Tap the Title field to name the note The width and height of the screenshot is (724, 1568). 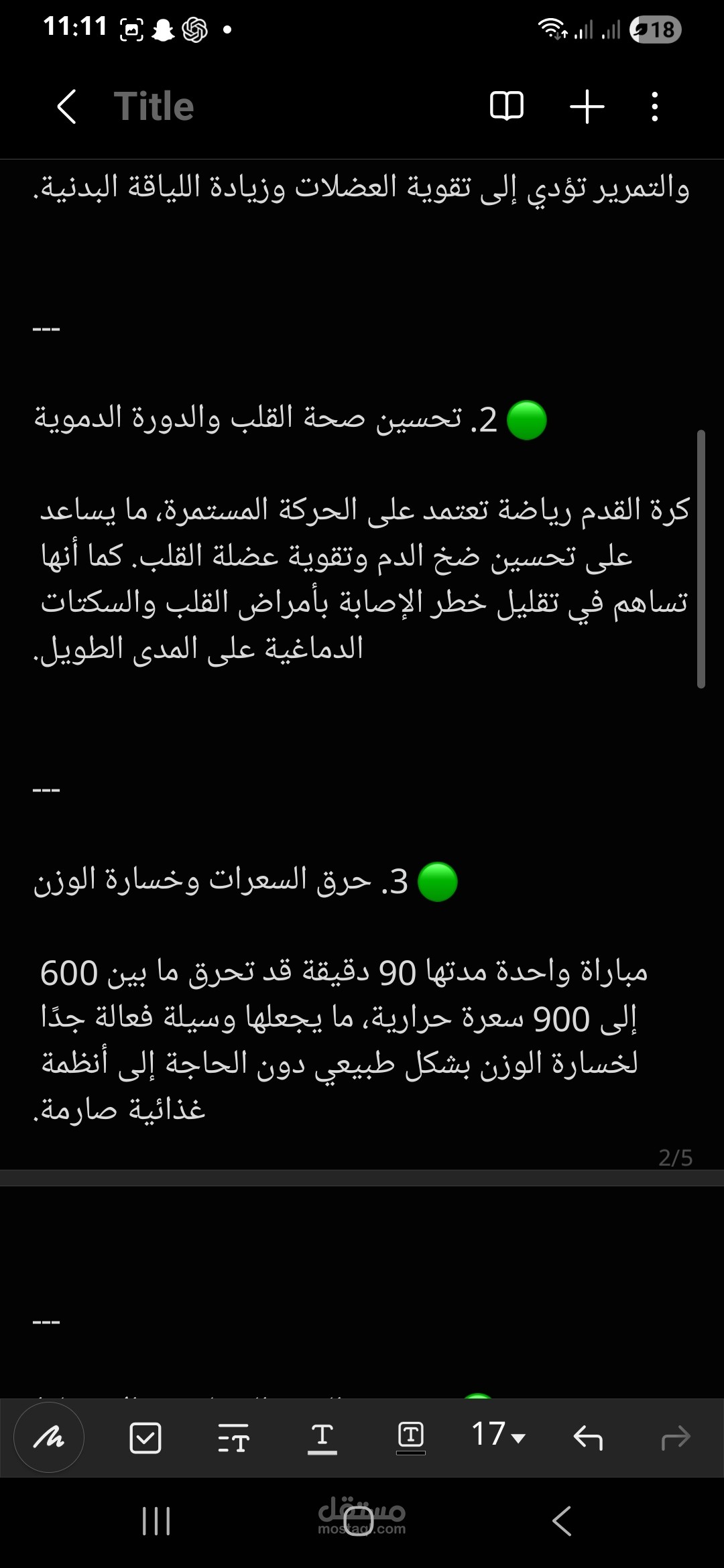154,106
